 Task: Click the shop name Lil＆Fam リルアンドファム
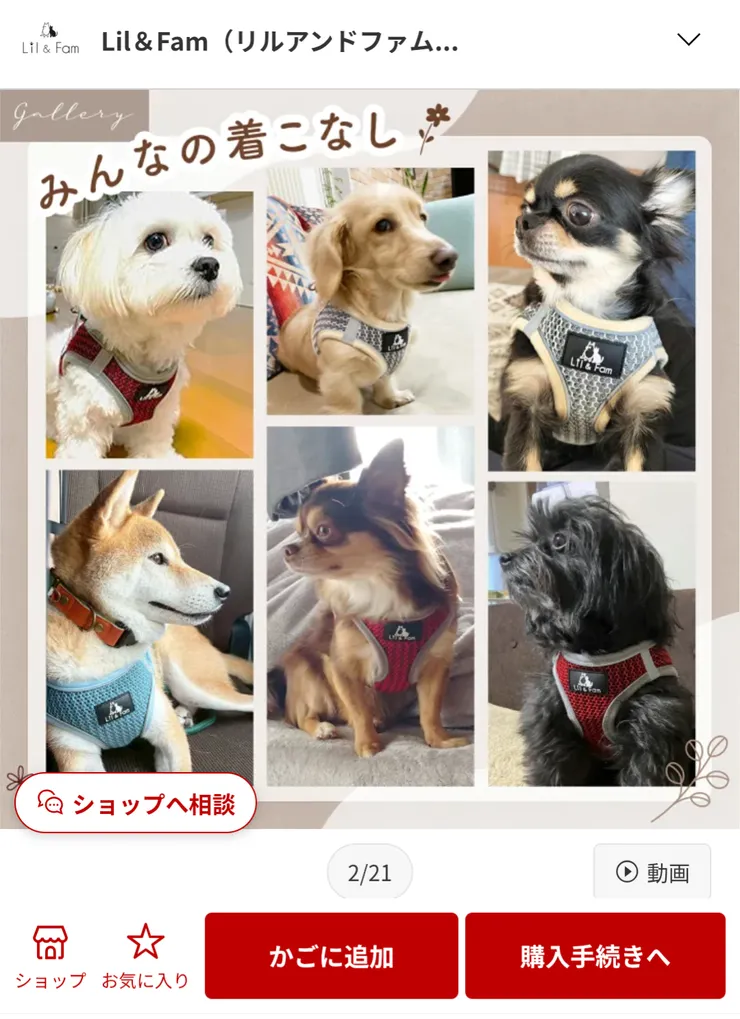280,39
